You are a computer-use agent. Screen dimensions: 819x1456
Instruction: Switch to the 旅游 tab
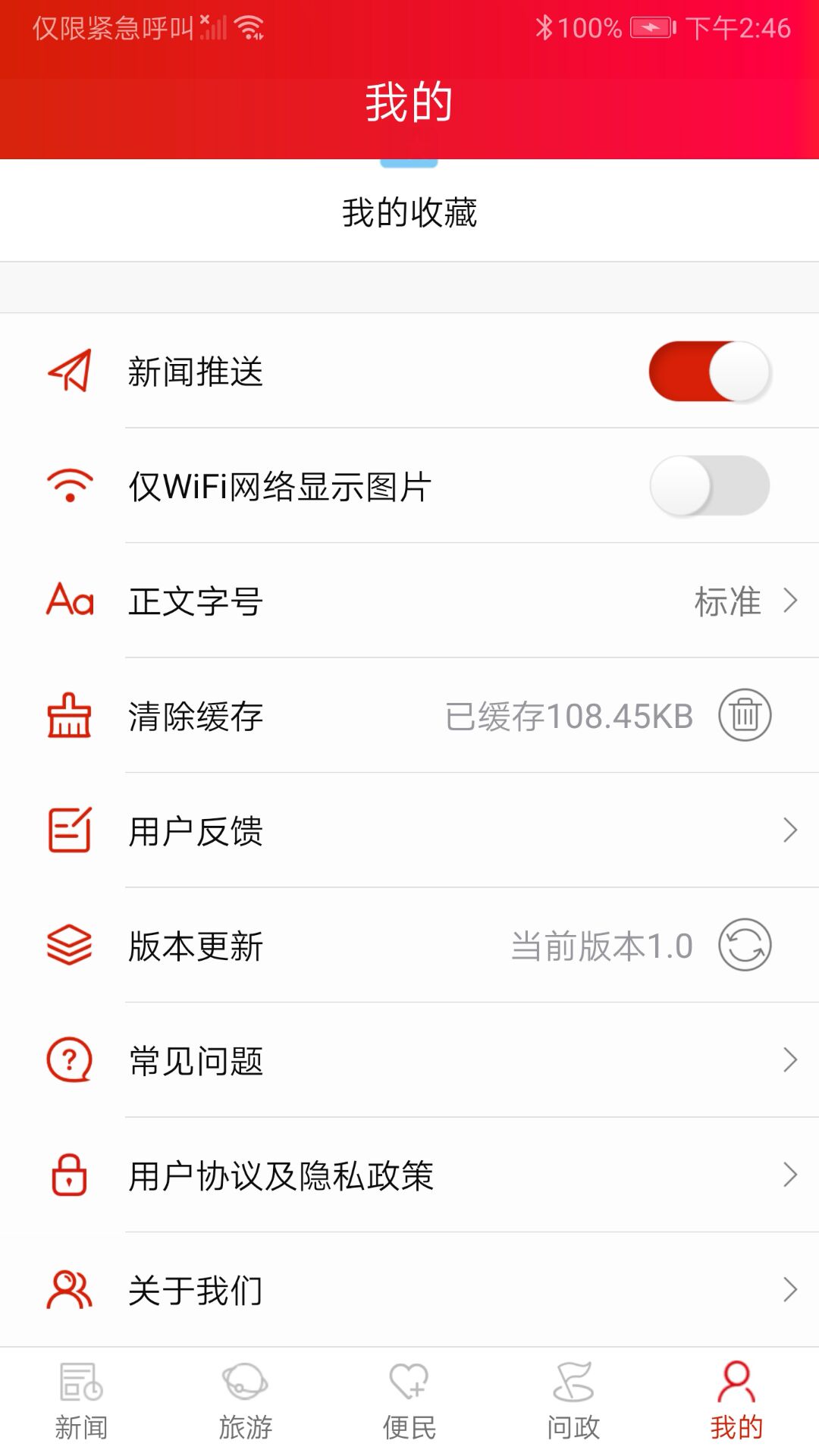coord(245,1401)
